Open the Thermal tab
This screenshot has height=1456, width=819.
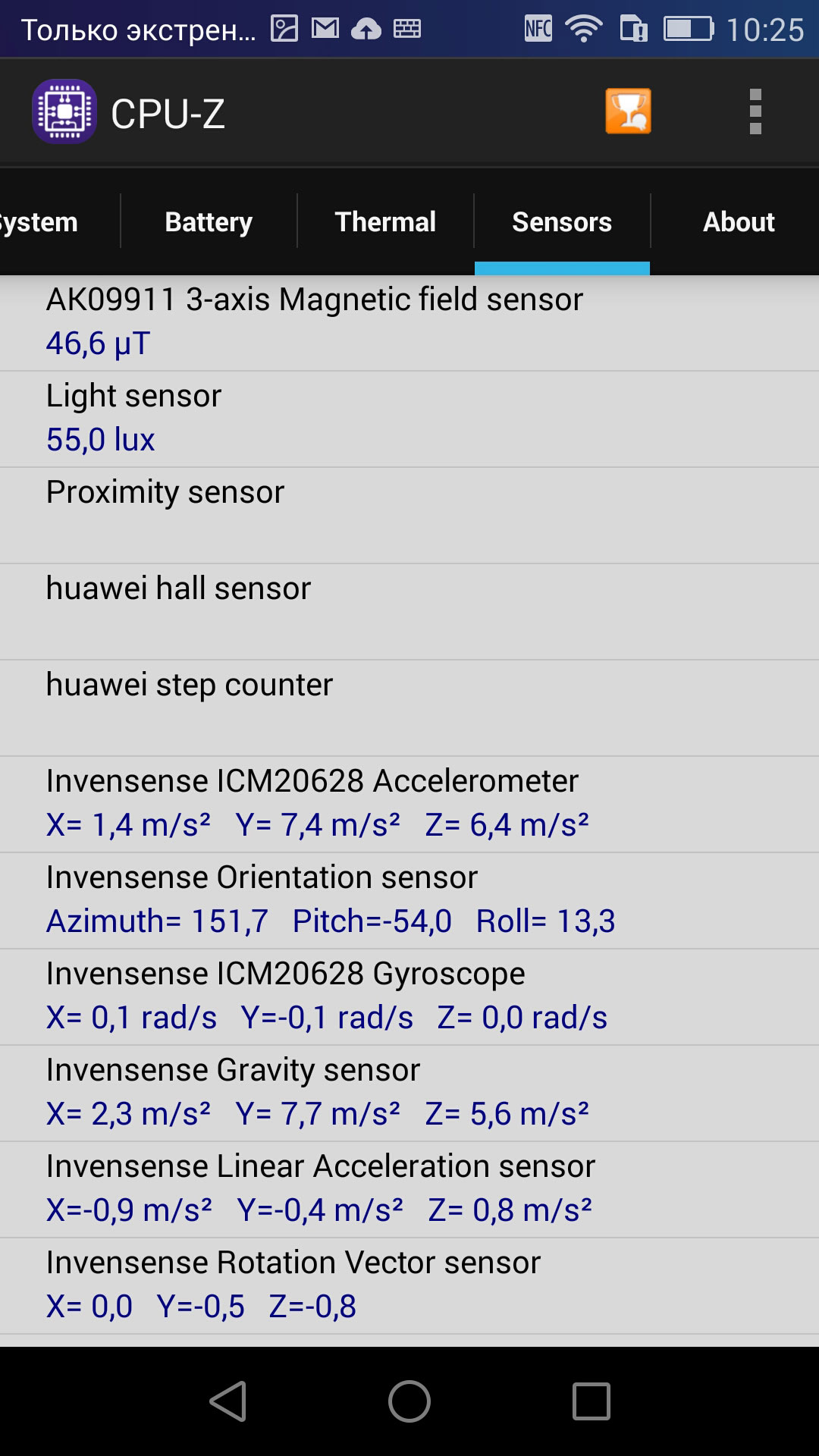pyautogui.click(x=385, y=222)
